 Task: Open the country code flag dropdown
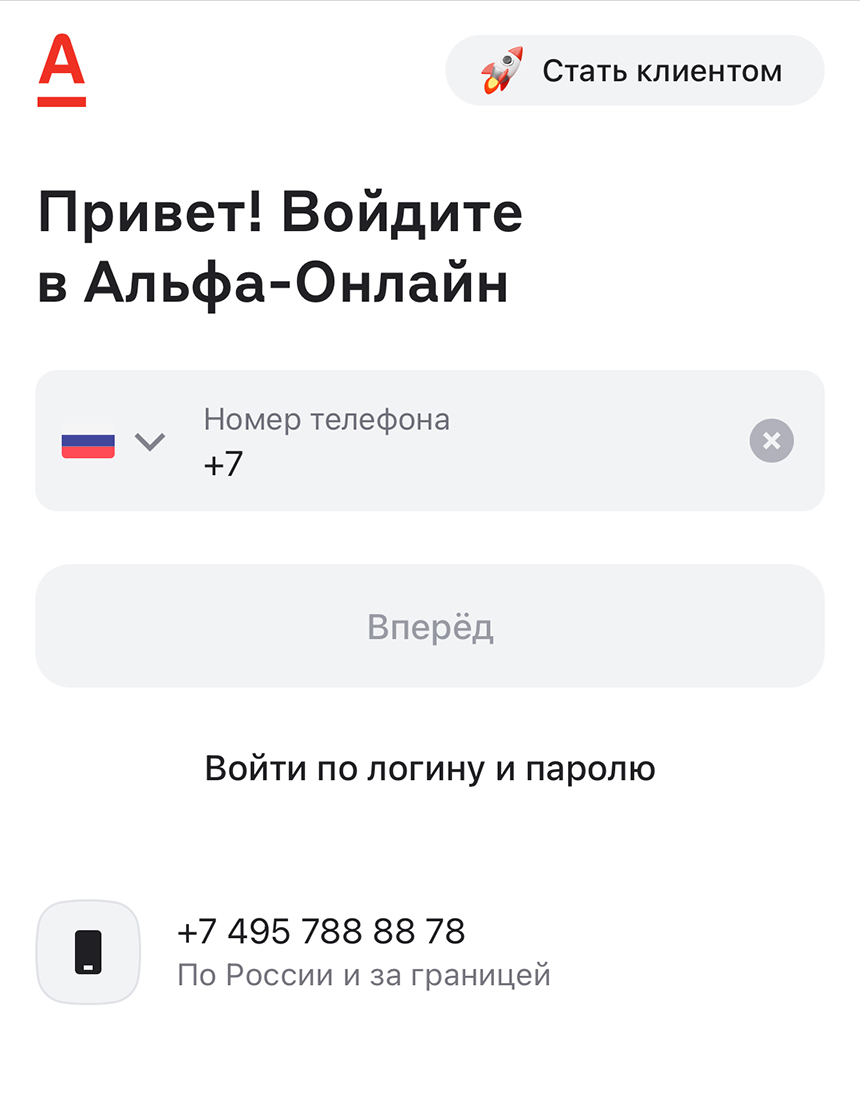(x=112, y=442)
